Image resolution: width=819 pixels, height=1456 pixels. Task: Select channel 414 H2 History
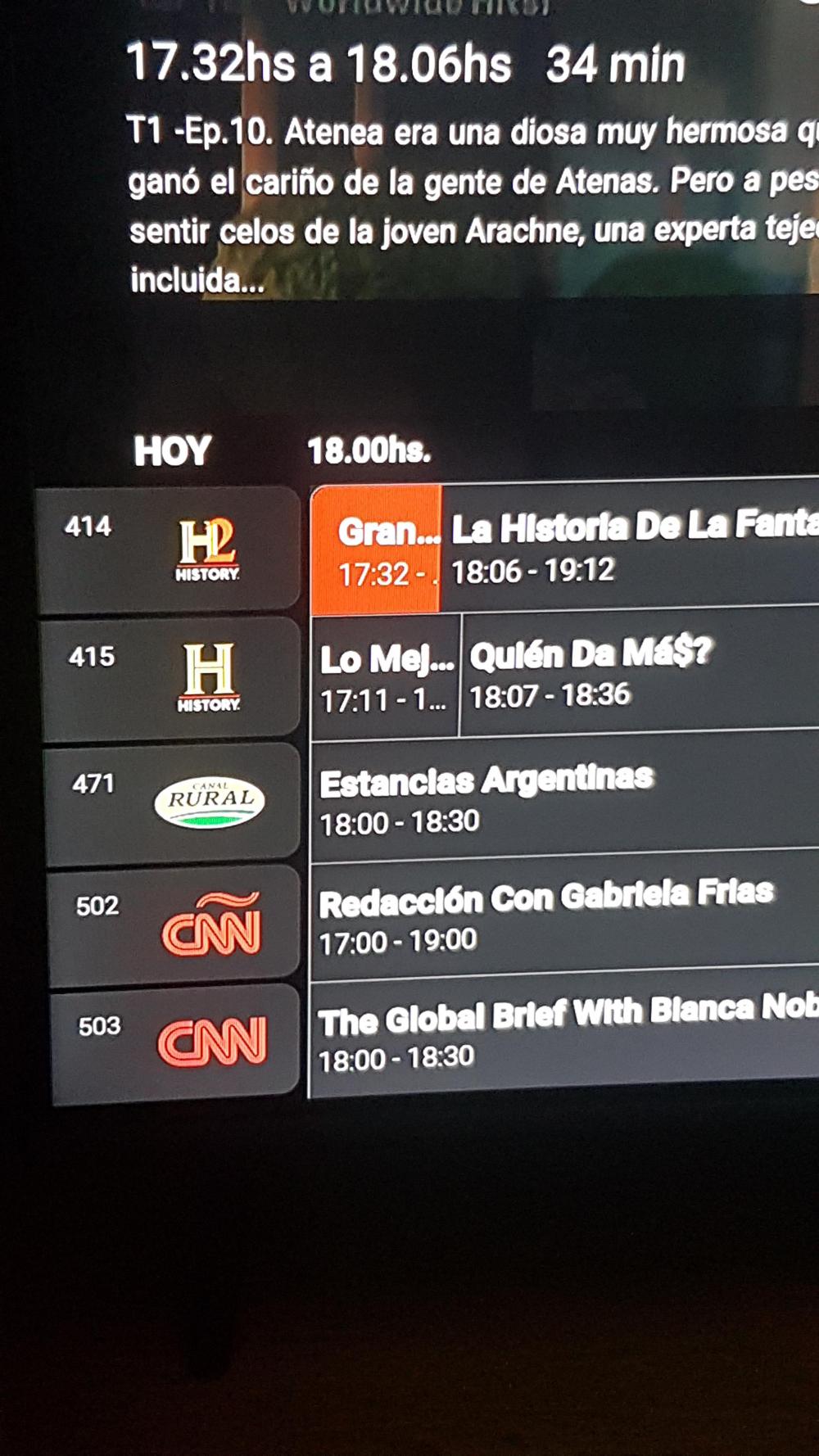coord(169,550)
